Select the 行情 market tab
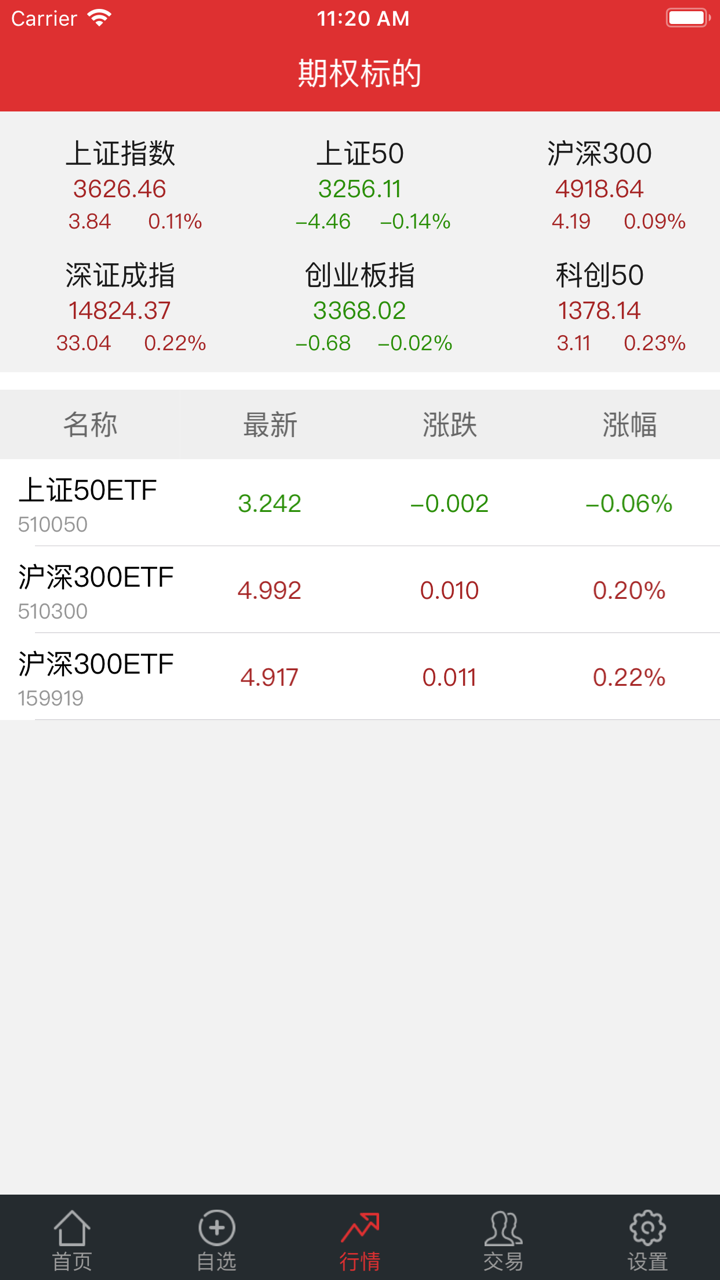This screenshot has width=720, height=1280. point(360,1238)
